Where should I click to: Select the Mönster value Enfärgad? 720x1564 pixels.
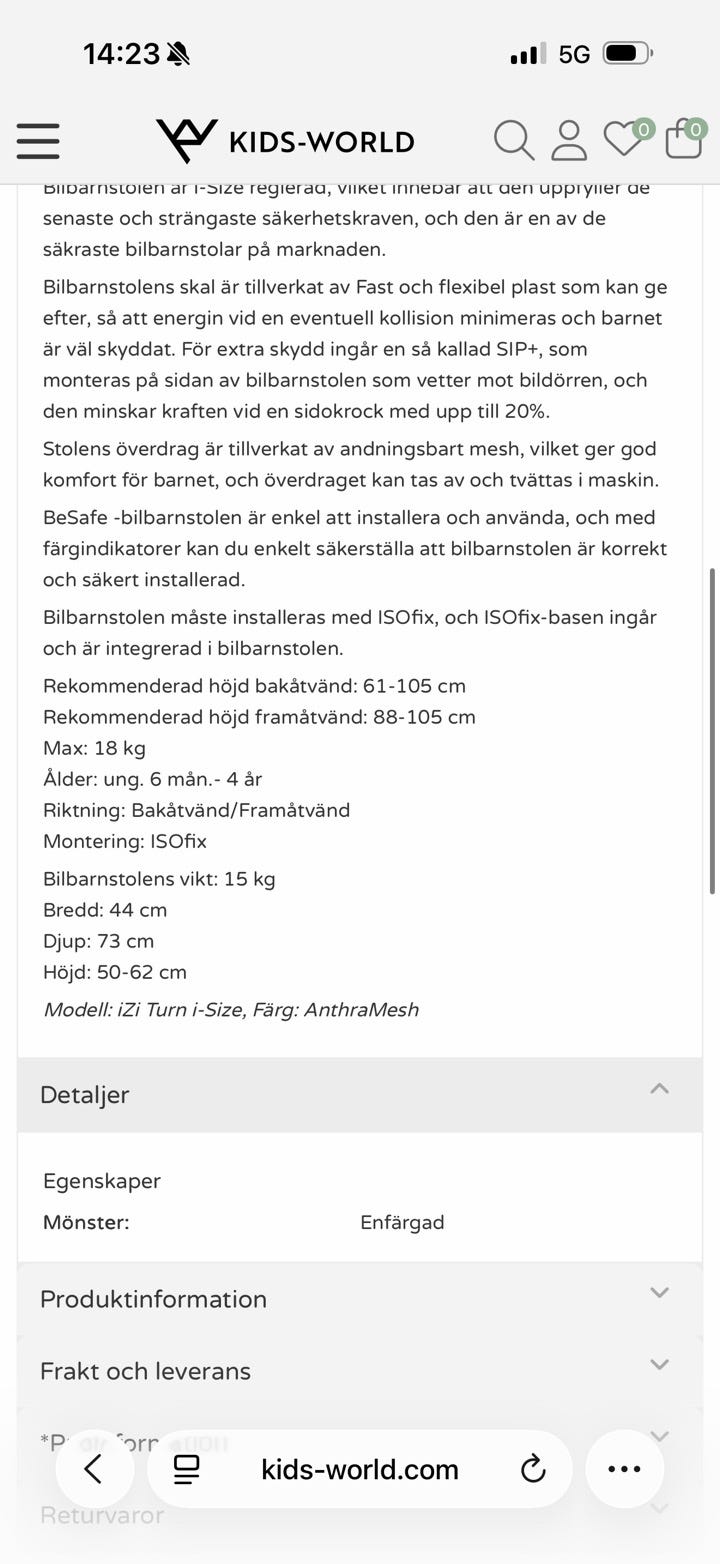tap(402, 1222)
